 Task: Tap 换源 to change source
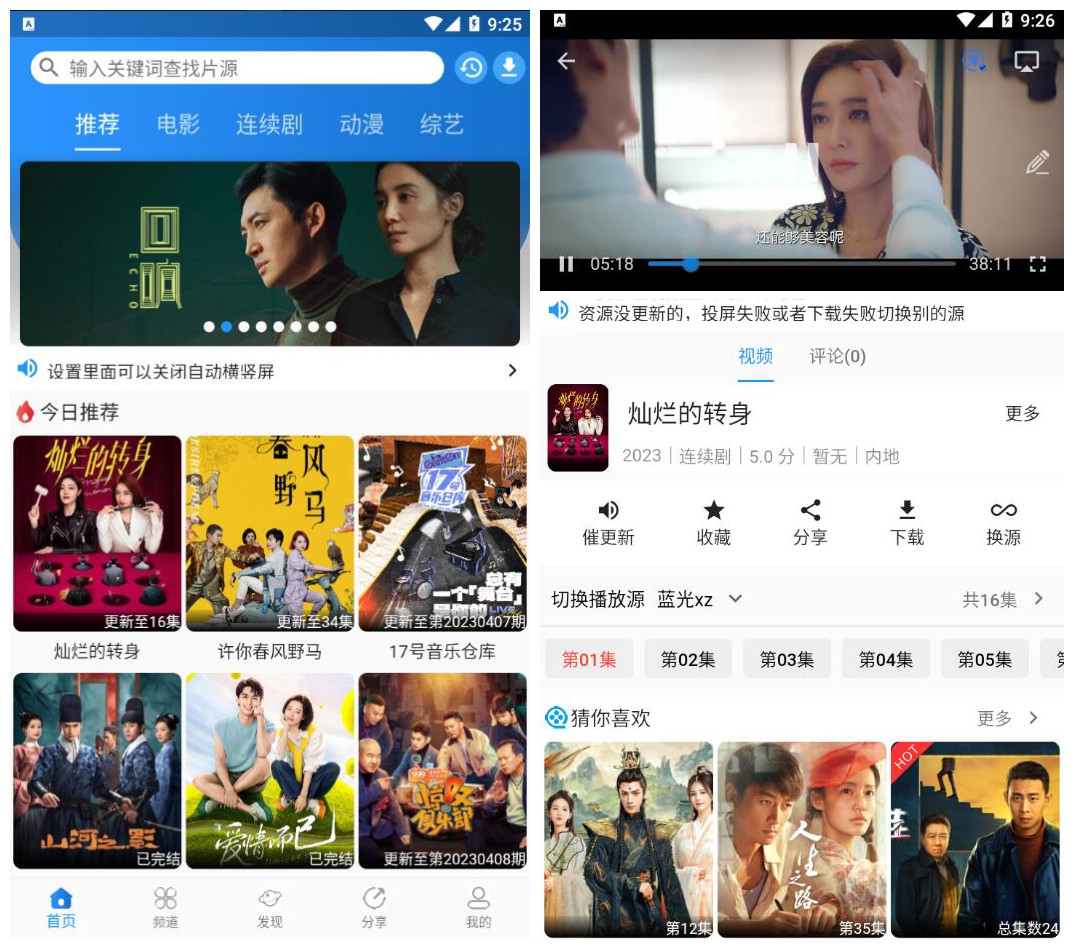coord(1003,523)
